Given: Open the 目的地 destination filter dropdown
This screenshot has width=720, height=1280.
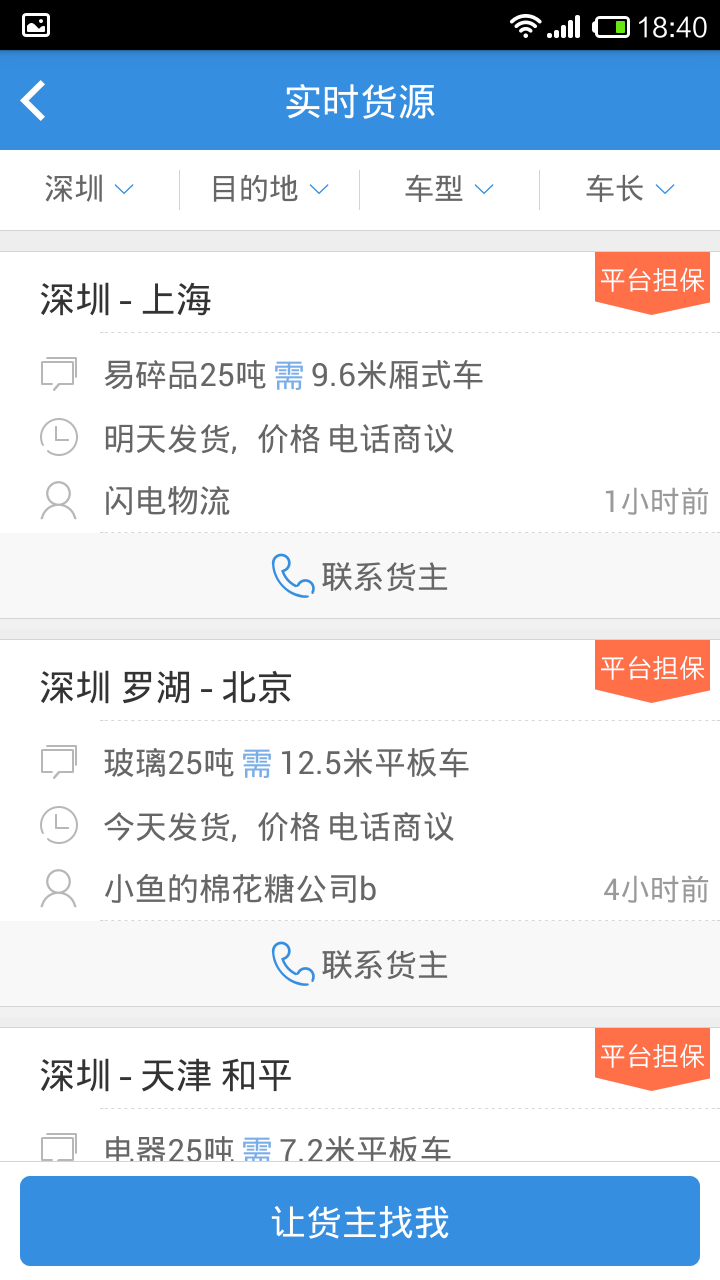Looking at the screenshot, I should coord(268,189).
